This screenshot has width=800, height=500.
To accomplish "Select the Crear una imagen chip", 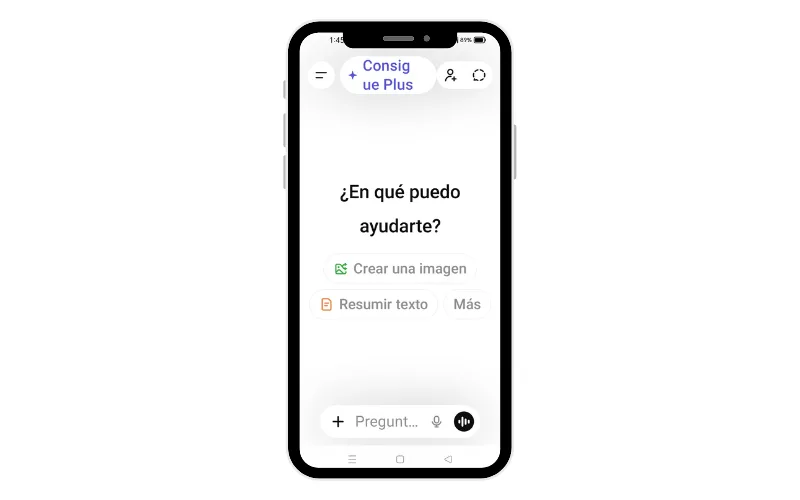I will (x=400, y=269).
